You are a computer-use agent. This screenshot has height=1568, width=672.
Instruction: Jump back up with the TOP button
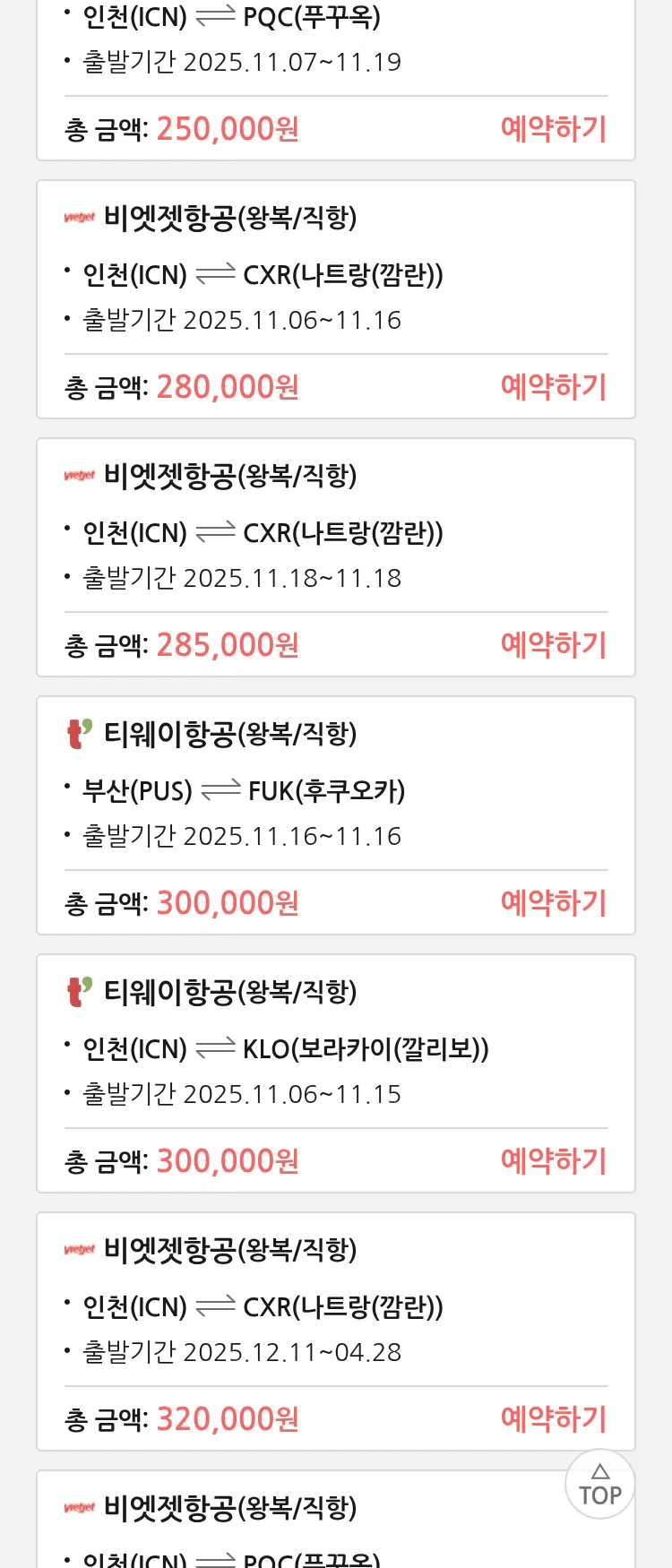point(599,1485)
